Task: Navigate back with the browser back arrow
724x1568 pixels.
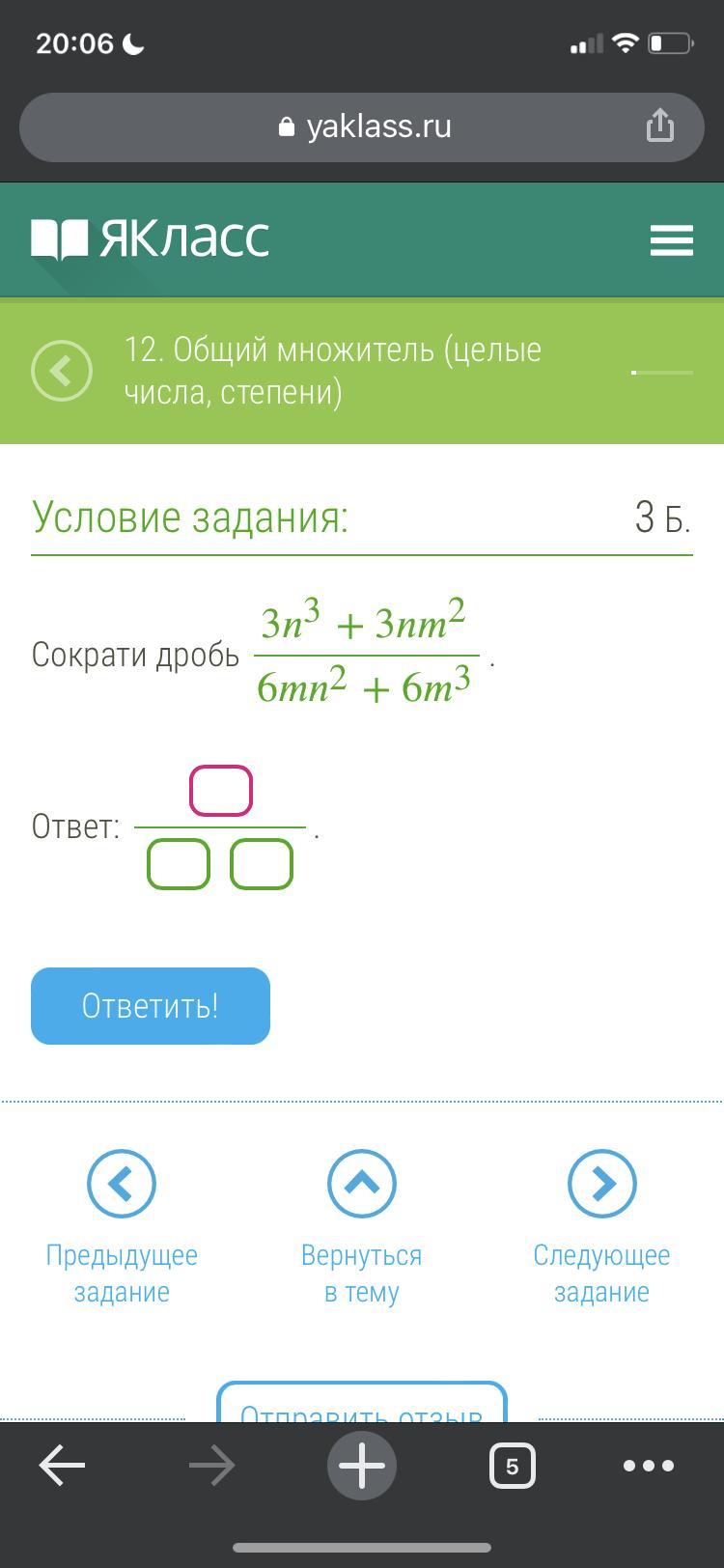Action: [63, 1466]
